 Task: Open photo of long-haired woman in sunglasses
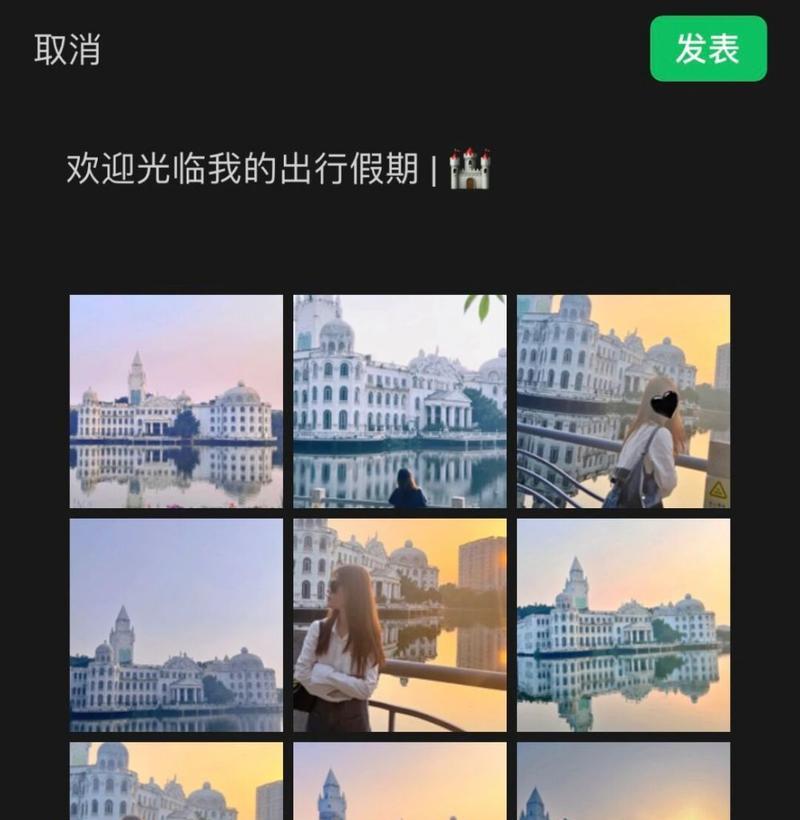[400, 625]
